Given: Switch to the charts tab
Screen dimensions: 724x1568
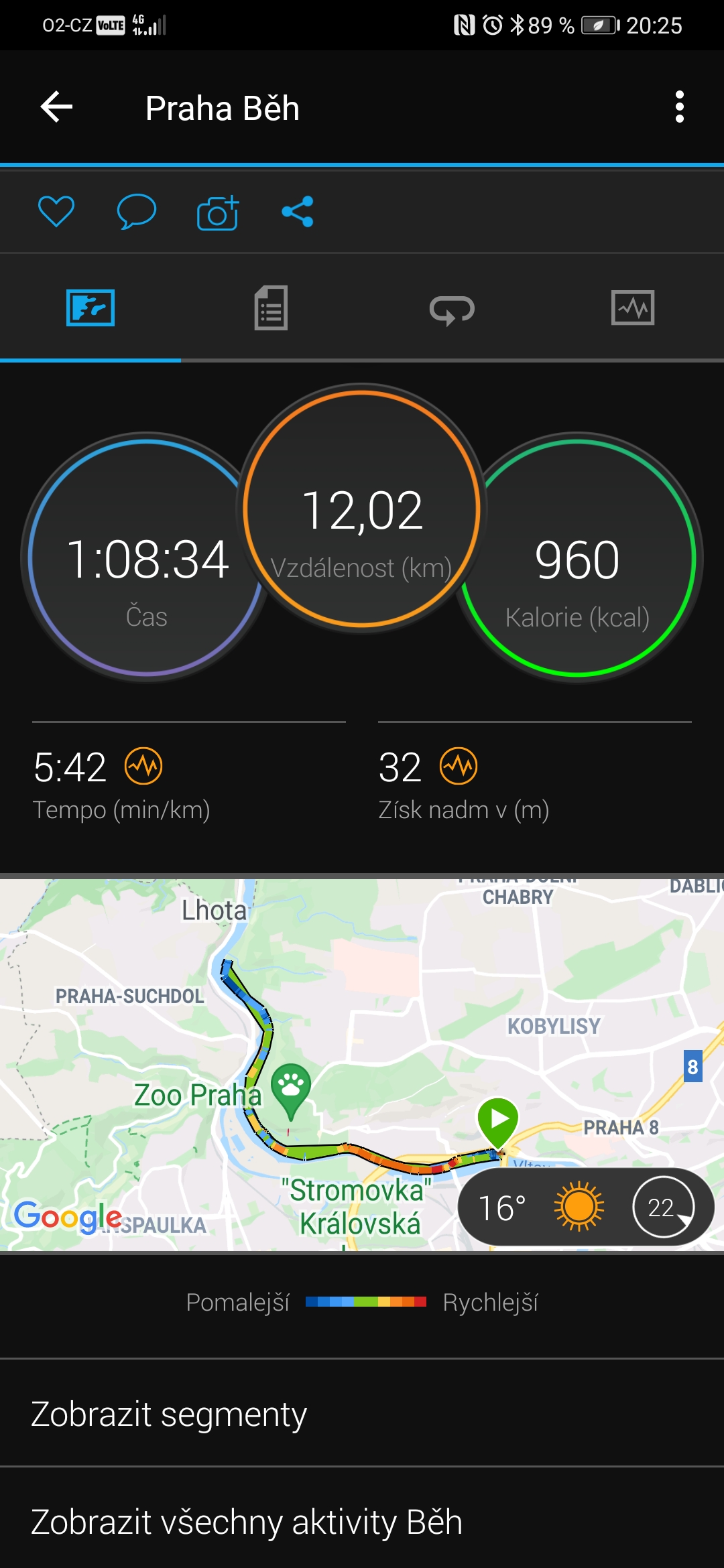Looking at the screenshot, I should click(x=633, y=308).
